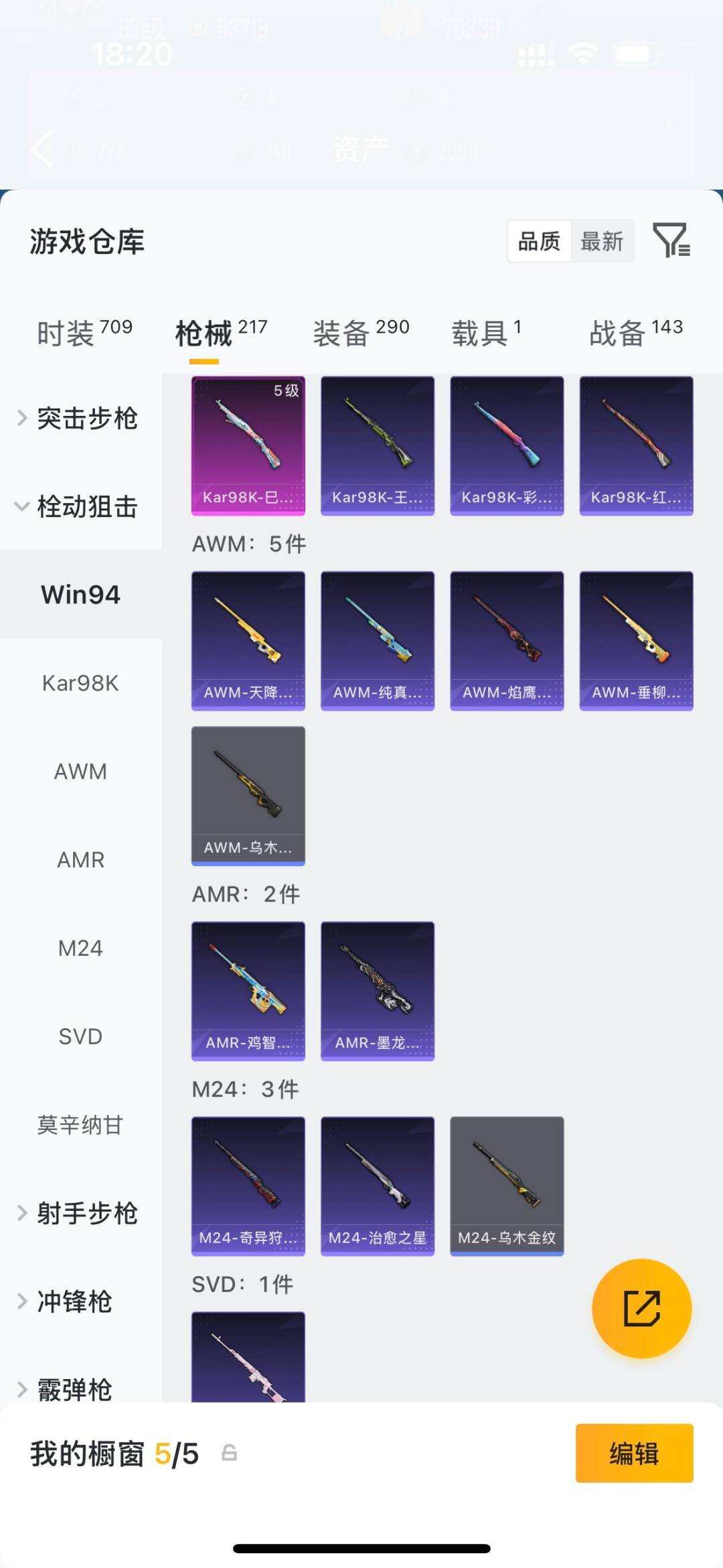
Task: Open the M24-治愈之星 skin card
Action: pyautogui.click(x=378, y=1186)
